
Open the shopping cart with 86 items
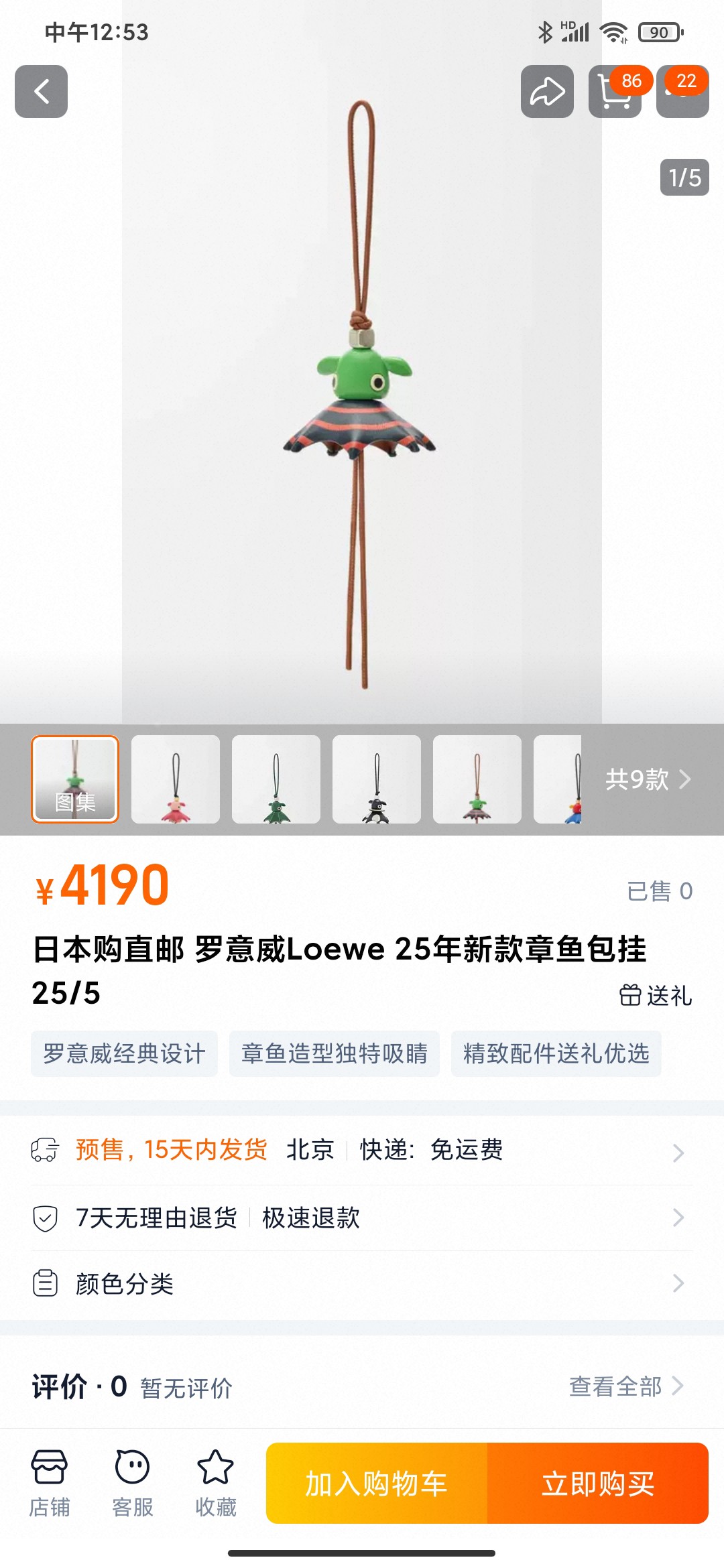click(x=614, y=92)
